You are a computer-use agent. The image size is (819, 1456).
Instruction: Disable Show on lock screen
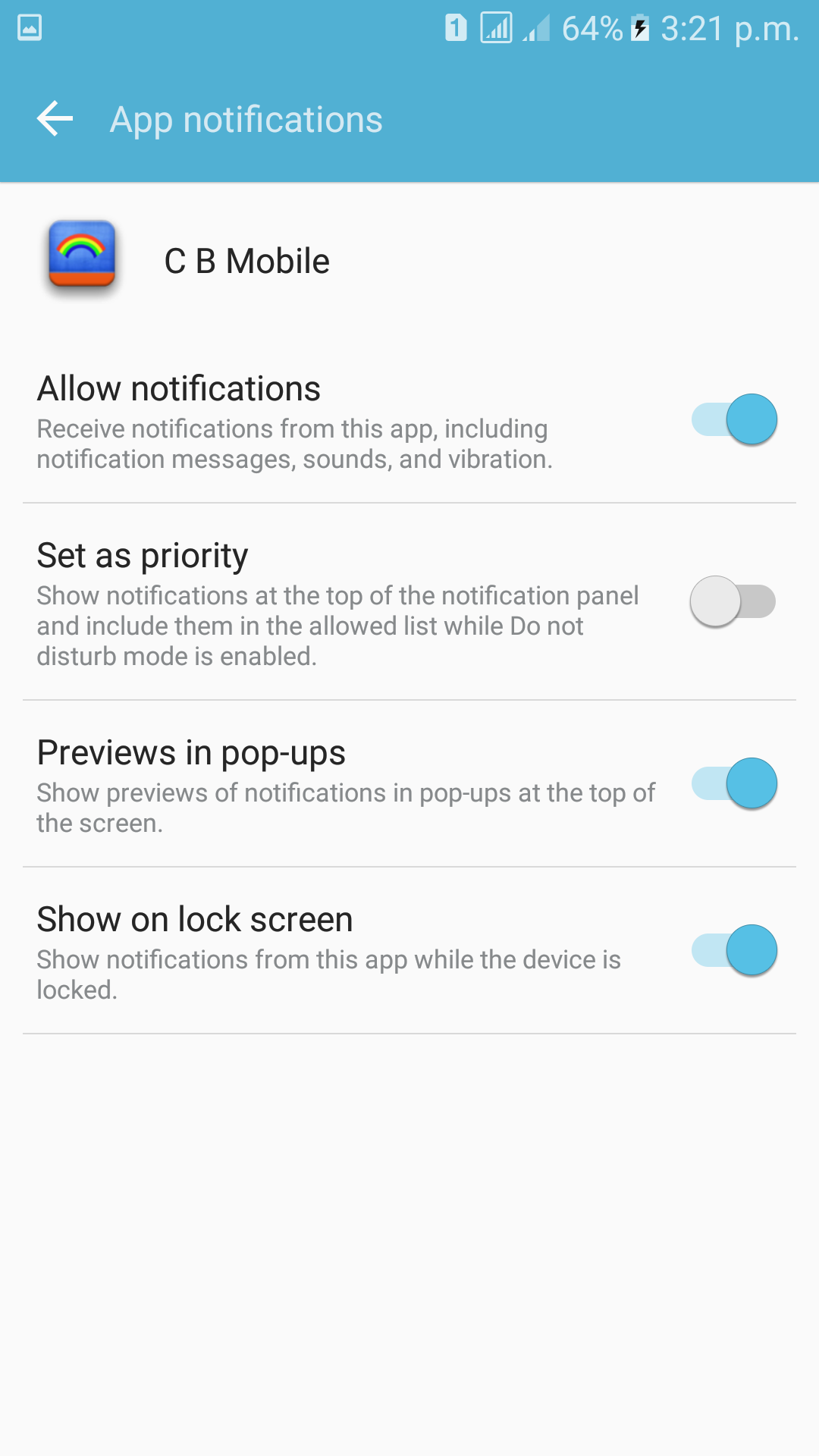[733, 949]
